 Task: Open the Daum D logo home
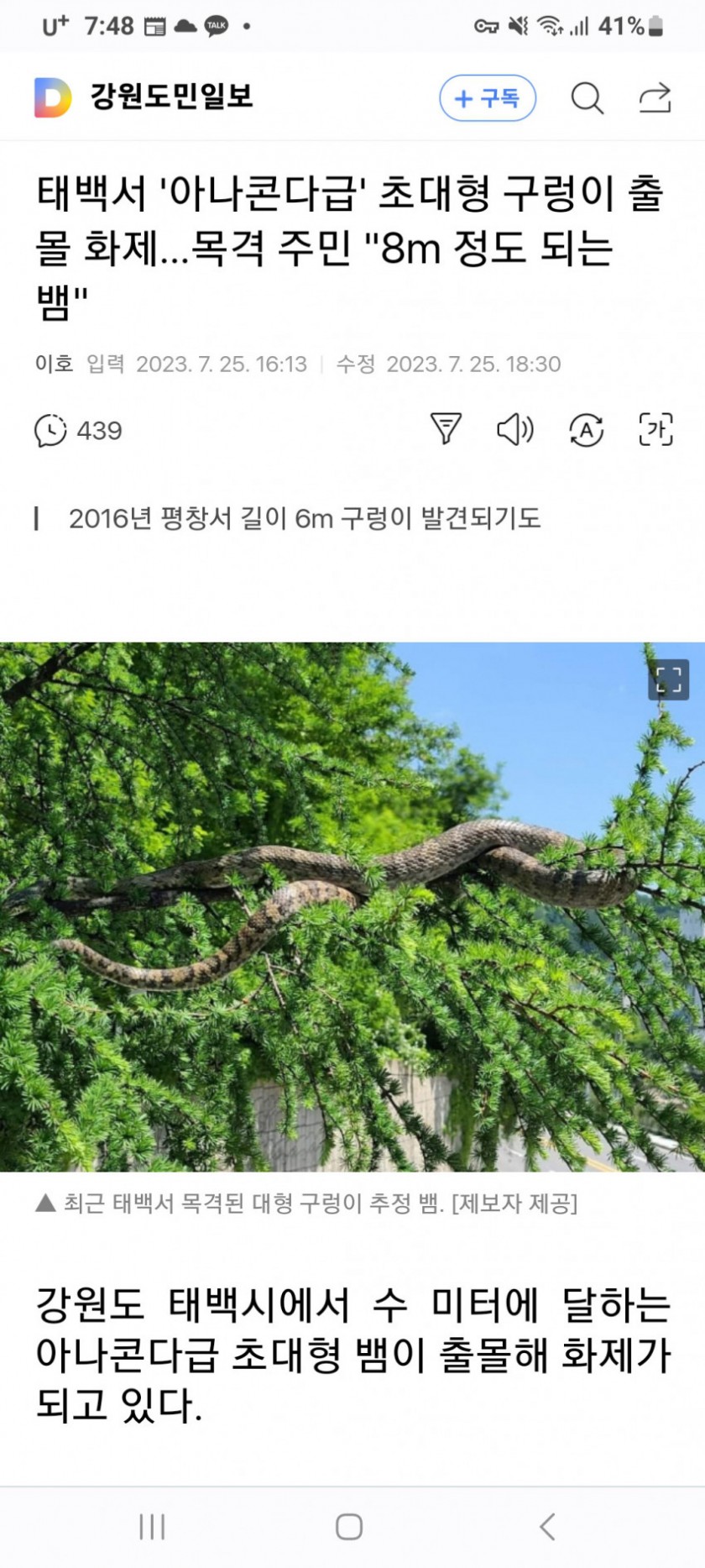coord(52,97)
